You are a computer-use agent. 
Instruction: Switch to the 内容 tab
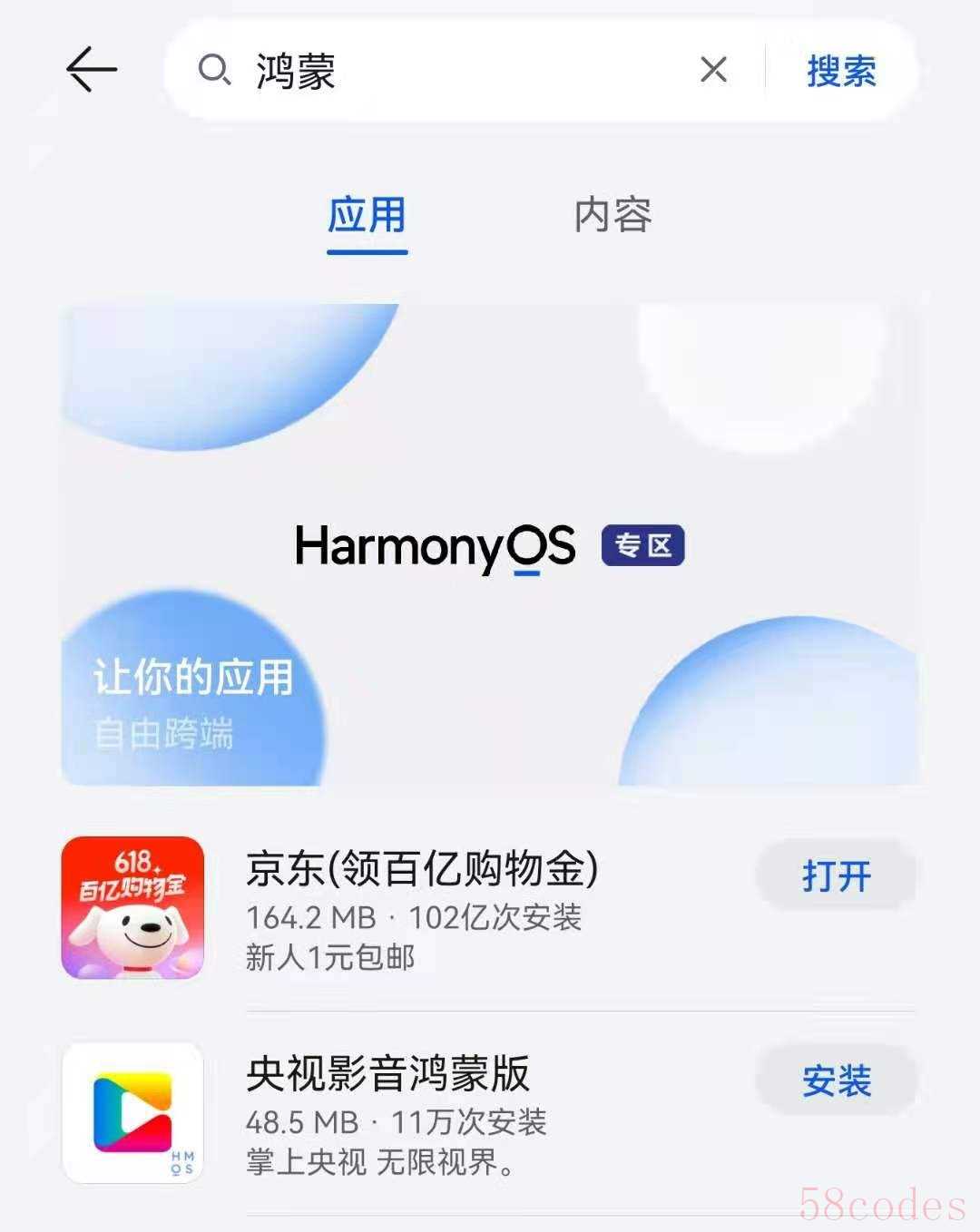tap(613, 216)
